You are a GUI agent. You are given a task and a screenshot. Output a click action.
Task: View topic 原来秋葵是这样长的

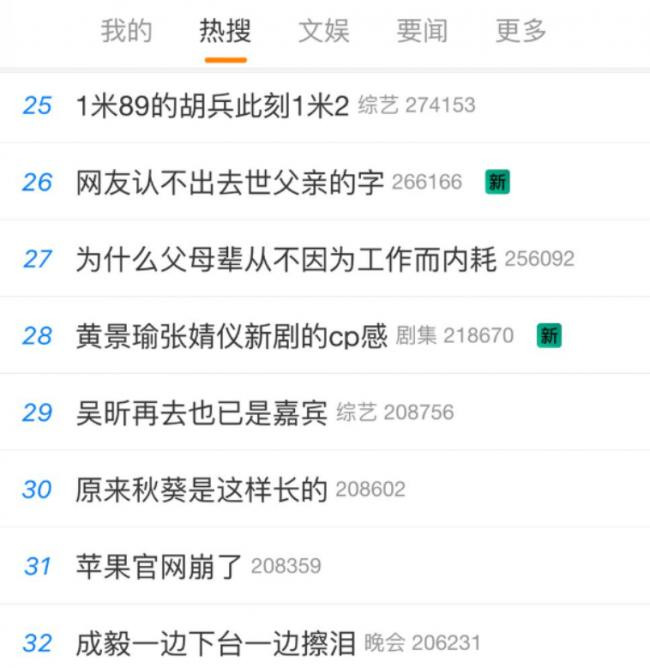coord(201,489)
